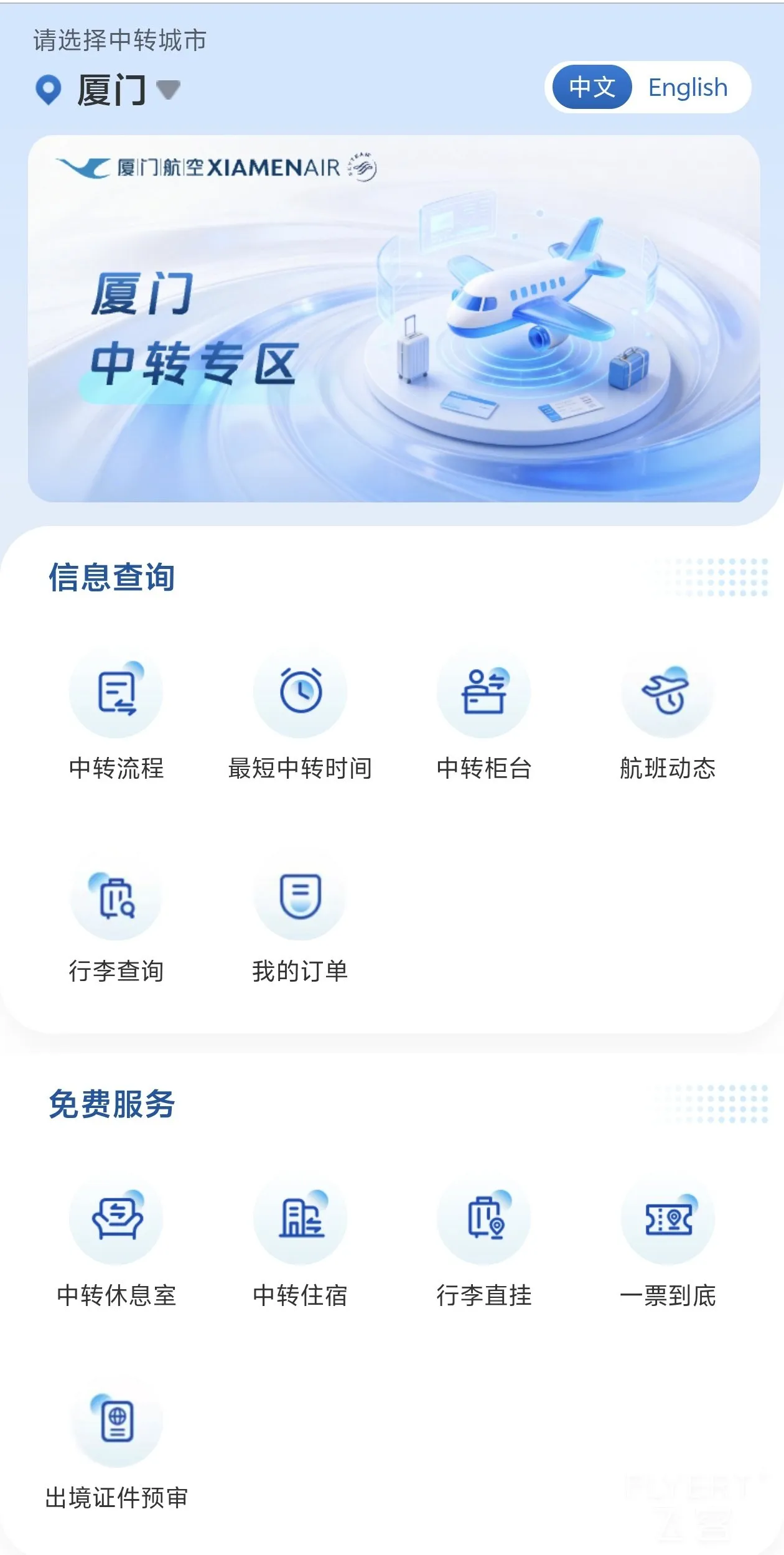Screen dimensions: 784x1555
Task: Open 出境证件预审
Action: point(116,1445)
